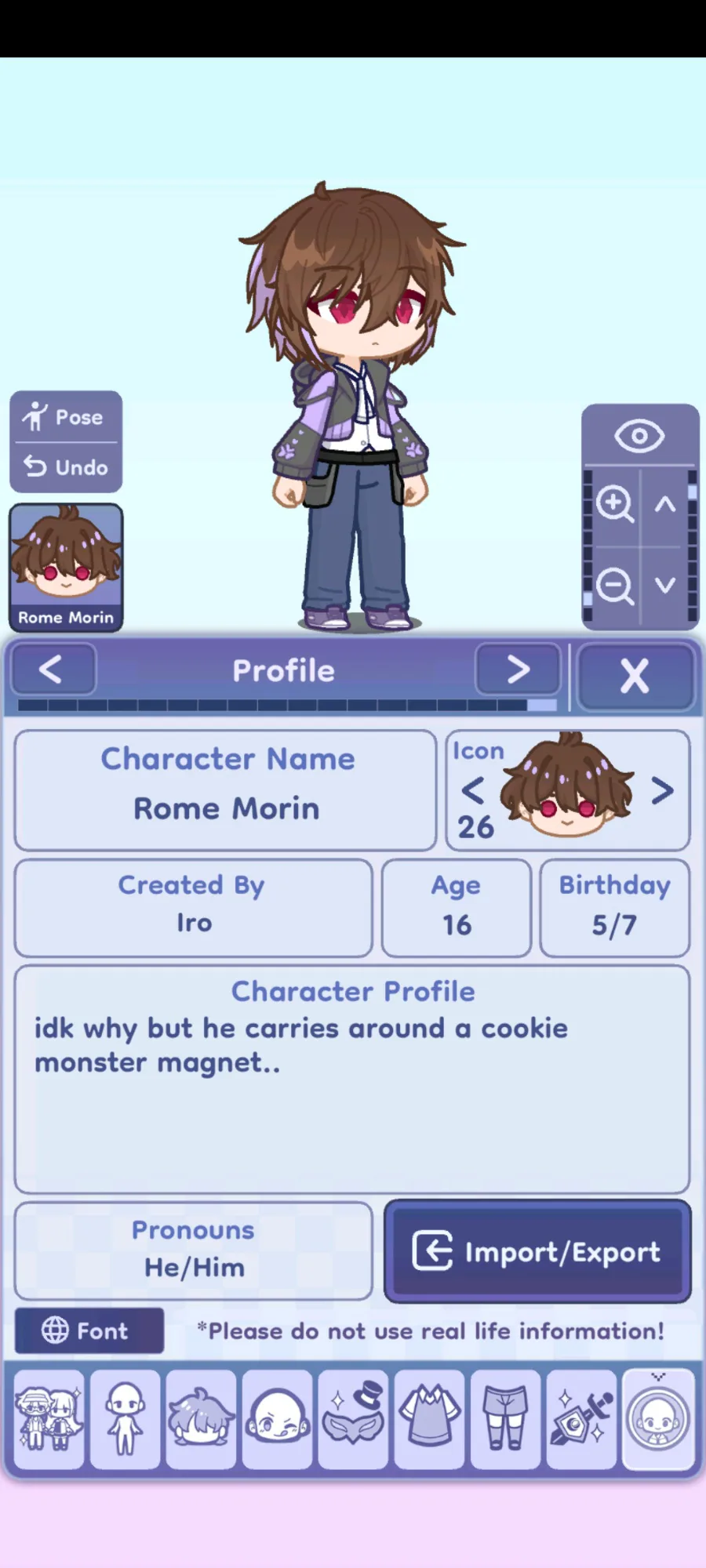
Task: Select the next icon in the Icon picker
Action: coord(662,790)
